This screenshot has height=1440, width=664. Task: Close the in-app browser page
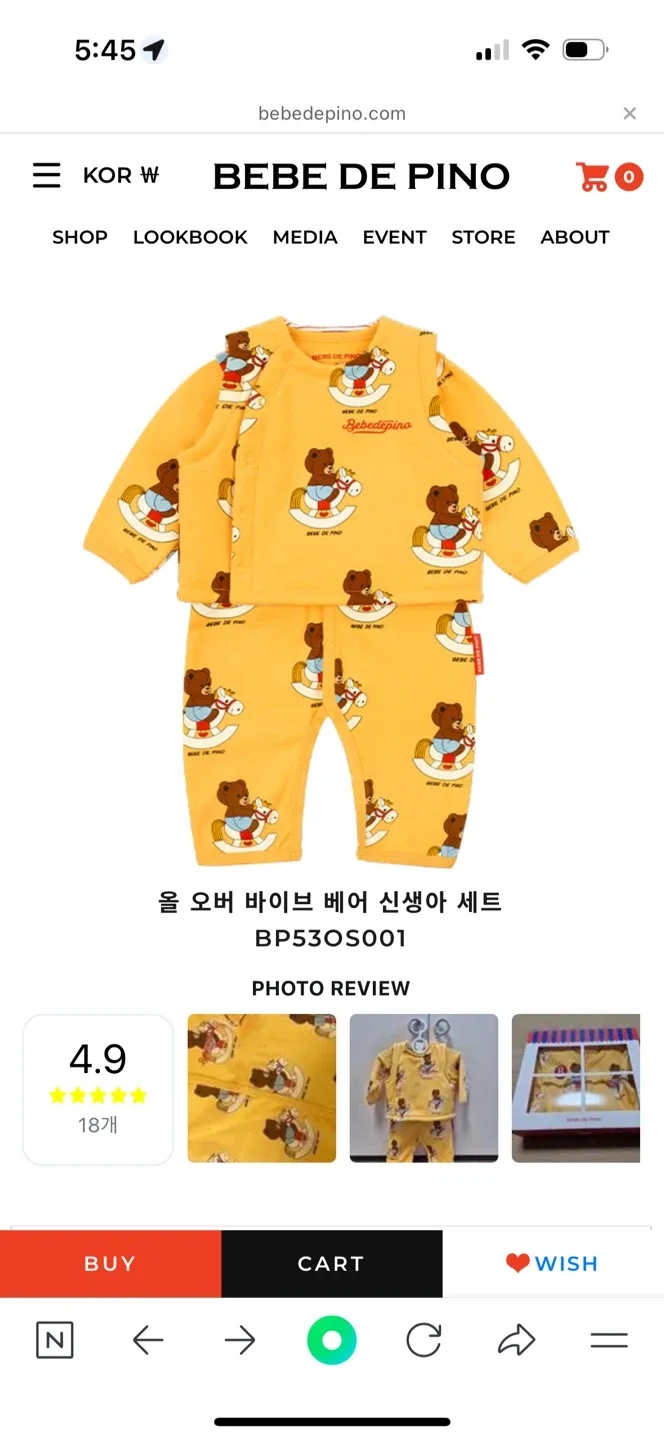629,113
